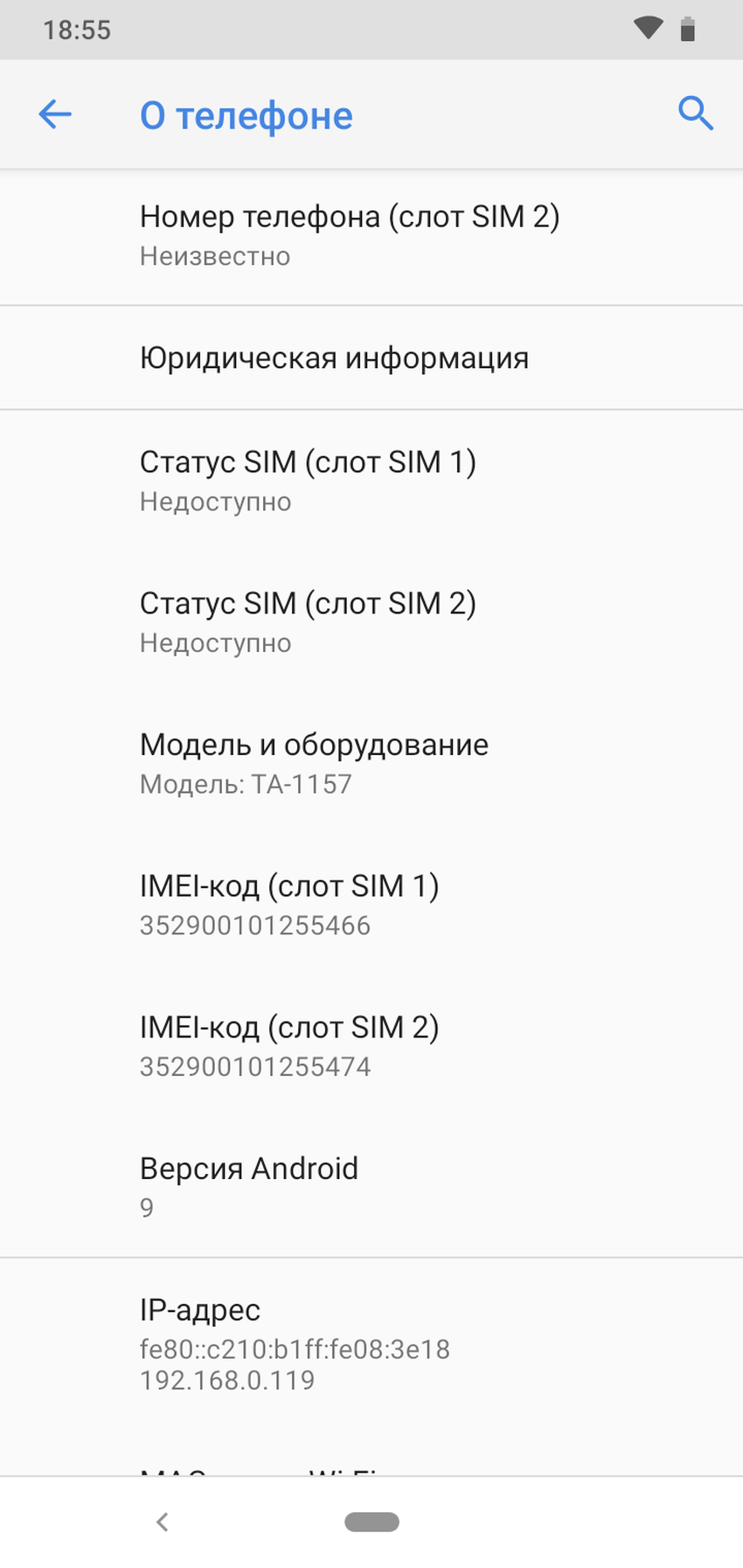Screen dimensions: 743x1568
Task: Open phone number for SIM slot 2
Action: pyautogui.click(x=350, y=235)
